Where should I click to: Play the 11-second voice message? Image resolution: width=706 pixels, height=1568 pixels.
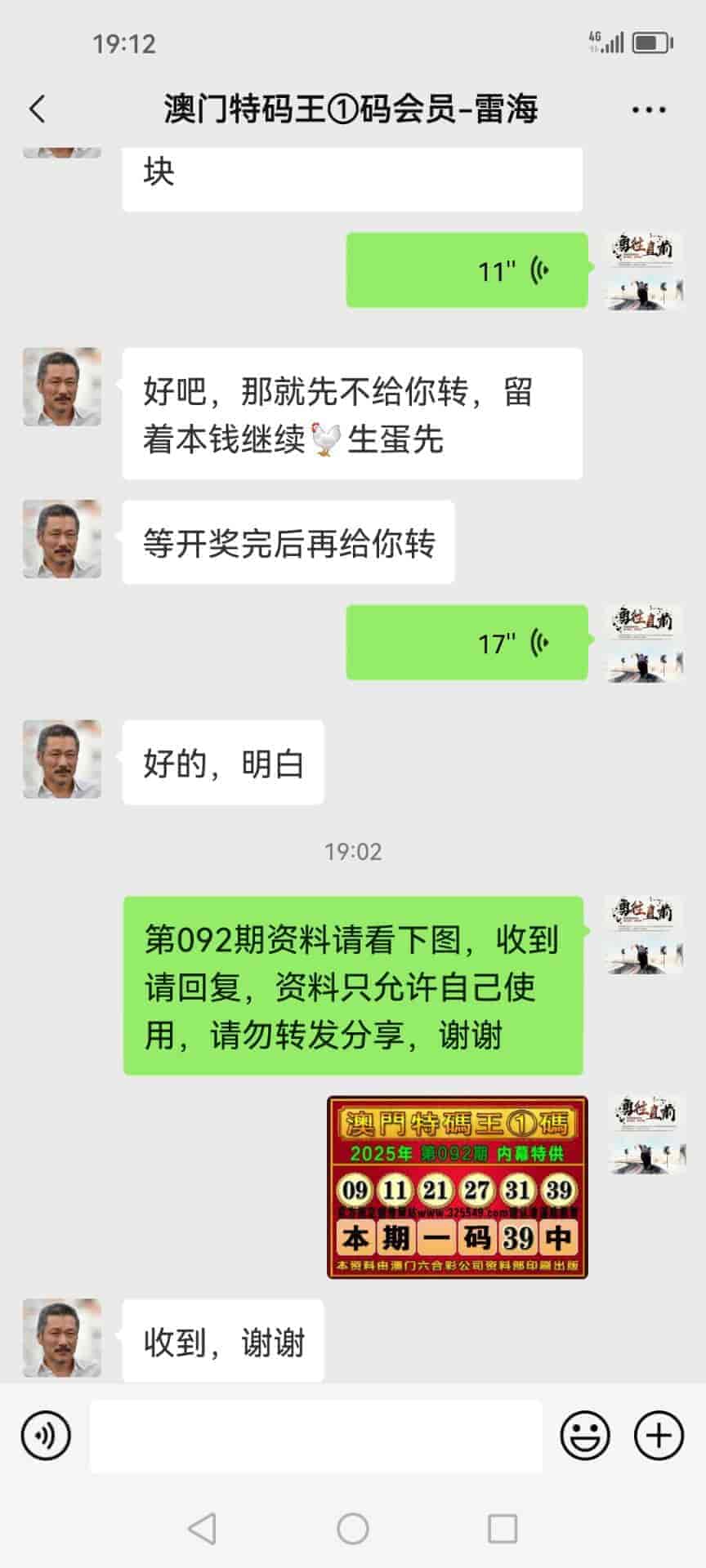pos(467,270)
